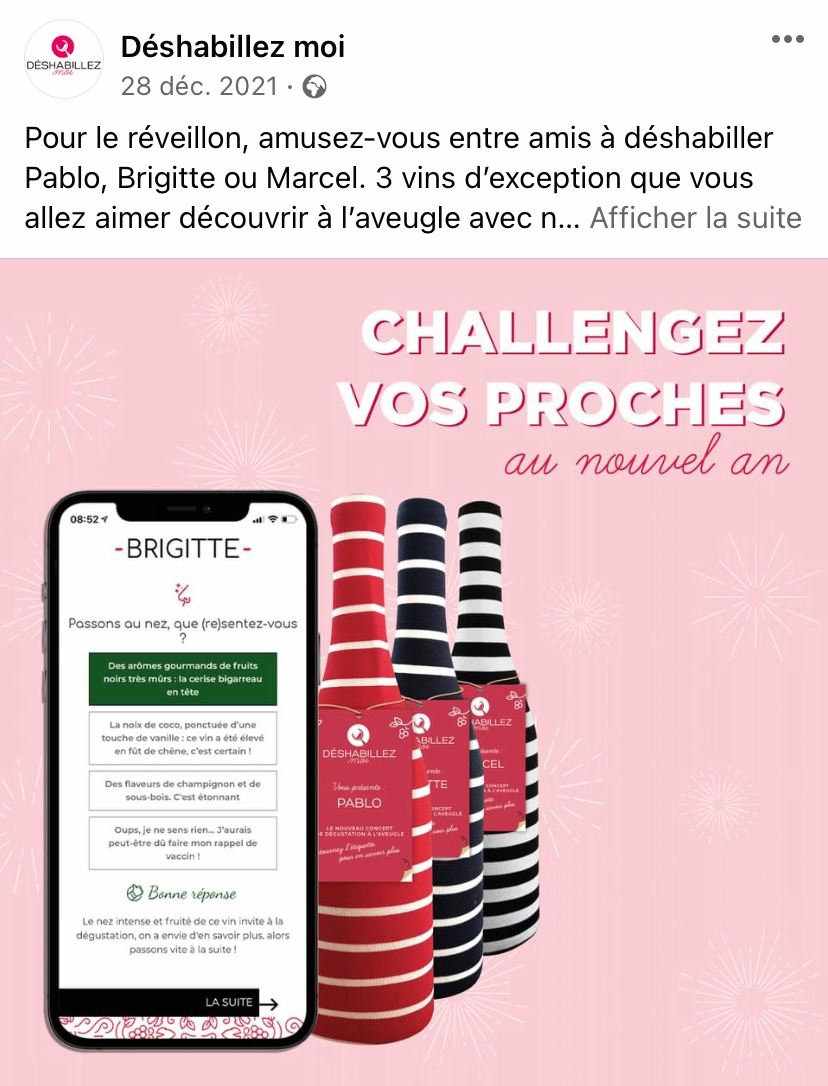Open the Challengez vos proches post image
Image resolution: width=828 pixels, height=1086 pixels.
414,670
